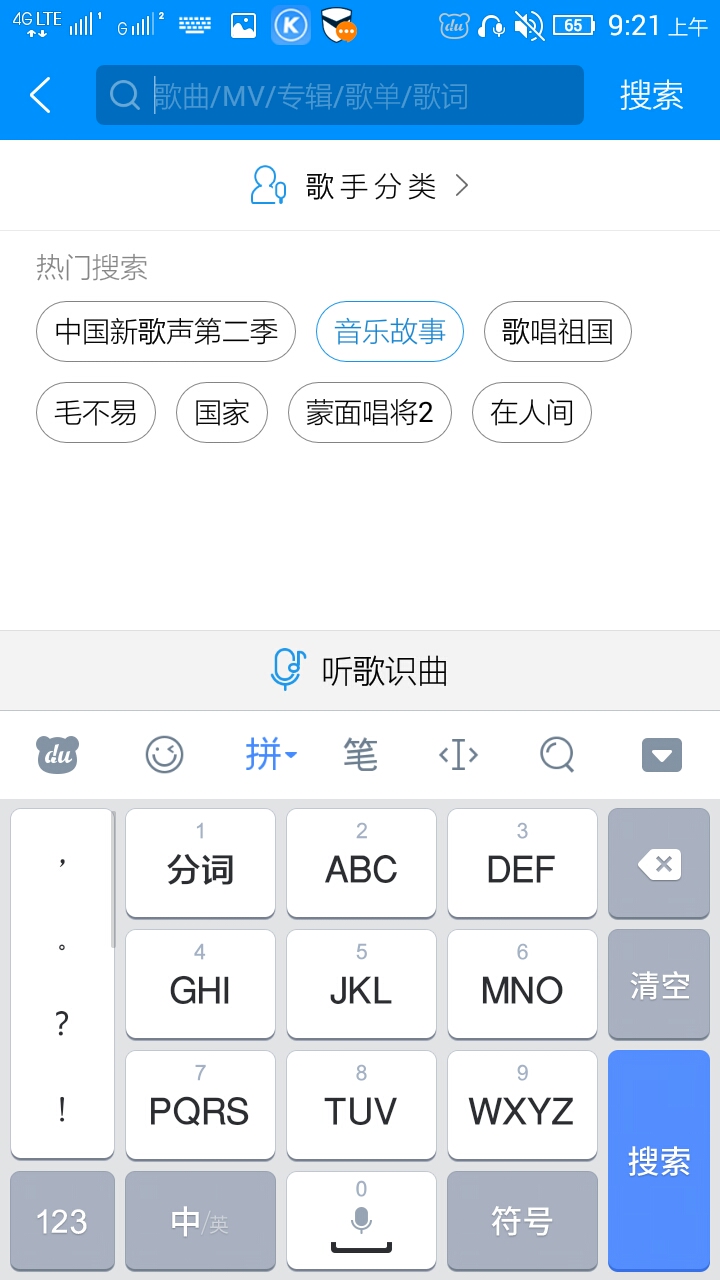Viewport: 720px width, 1280px height.
Task: Switch to the 123 number keyboard
Action: (62, 1221)
